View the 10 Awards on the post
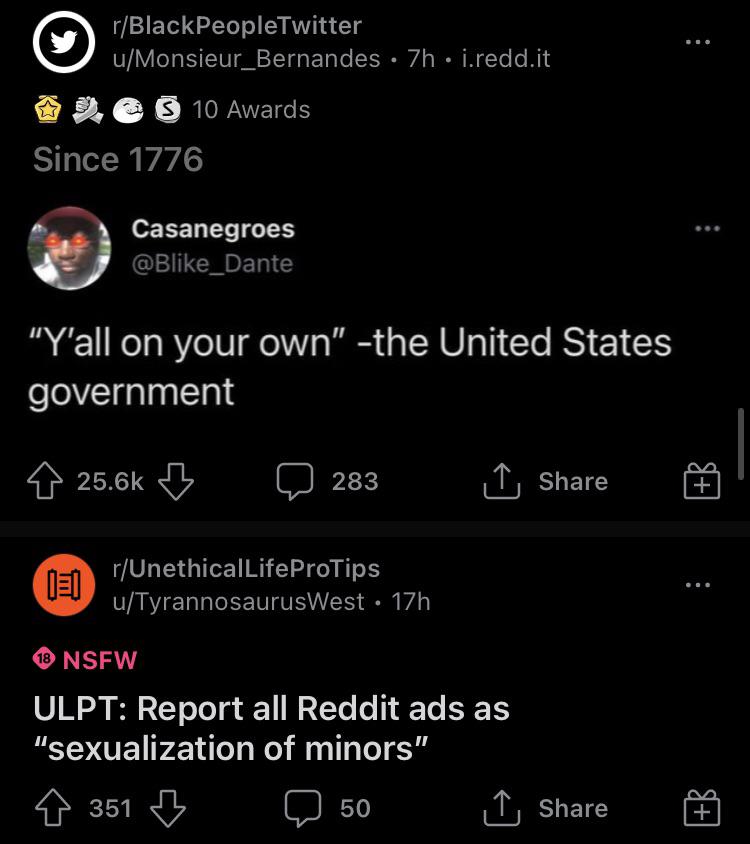 (250, 109)
